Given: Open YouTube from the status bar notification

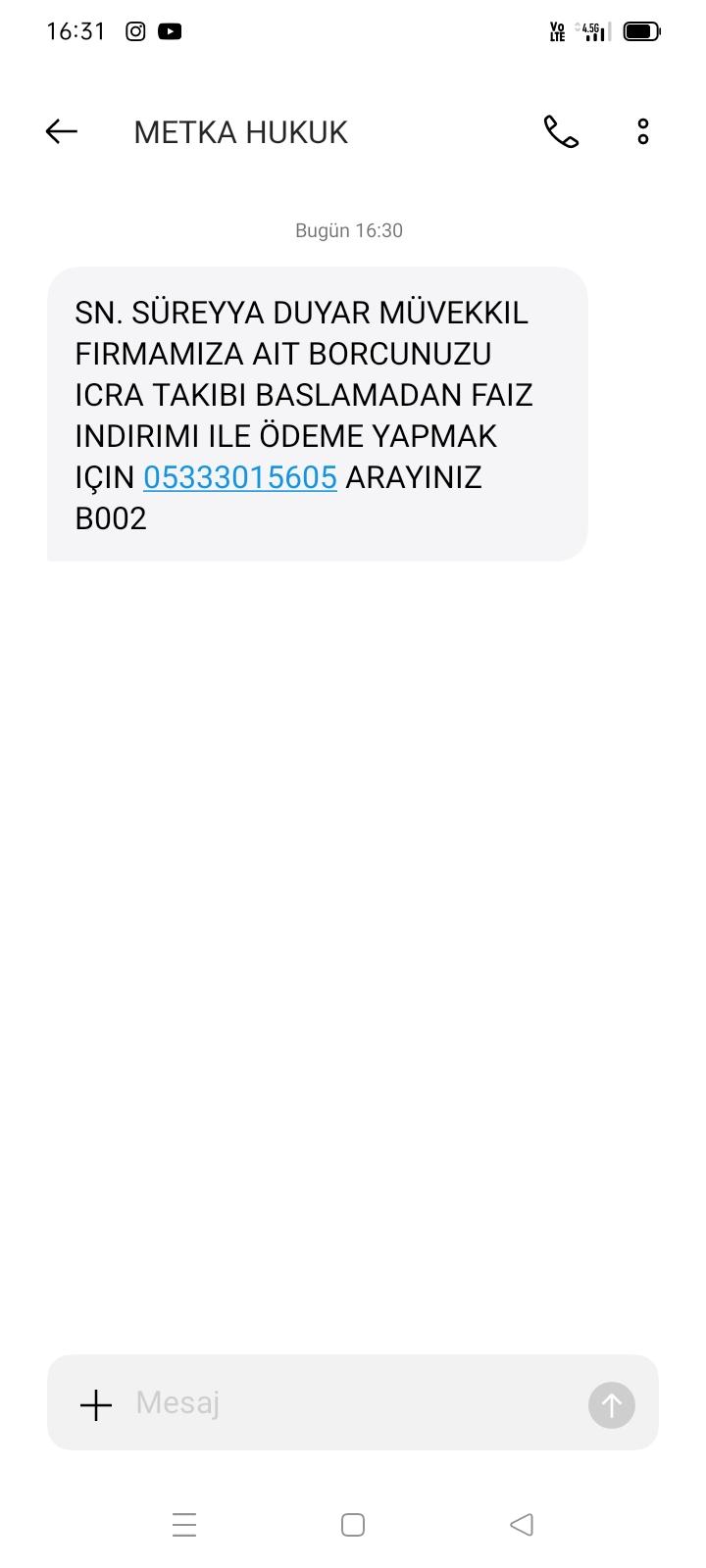Looking at the screenshot, I should [x=170, y=30].
